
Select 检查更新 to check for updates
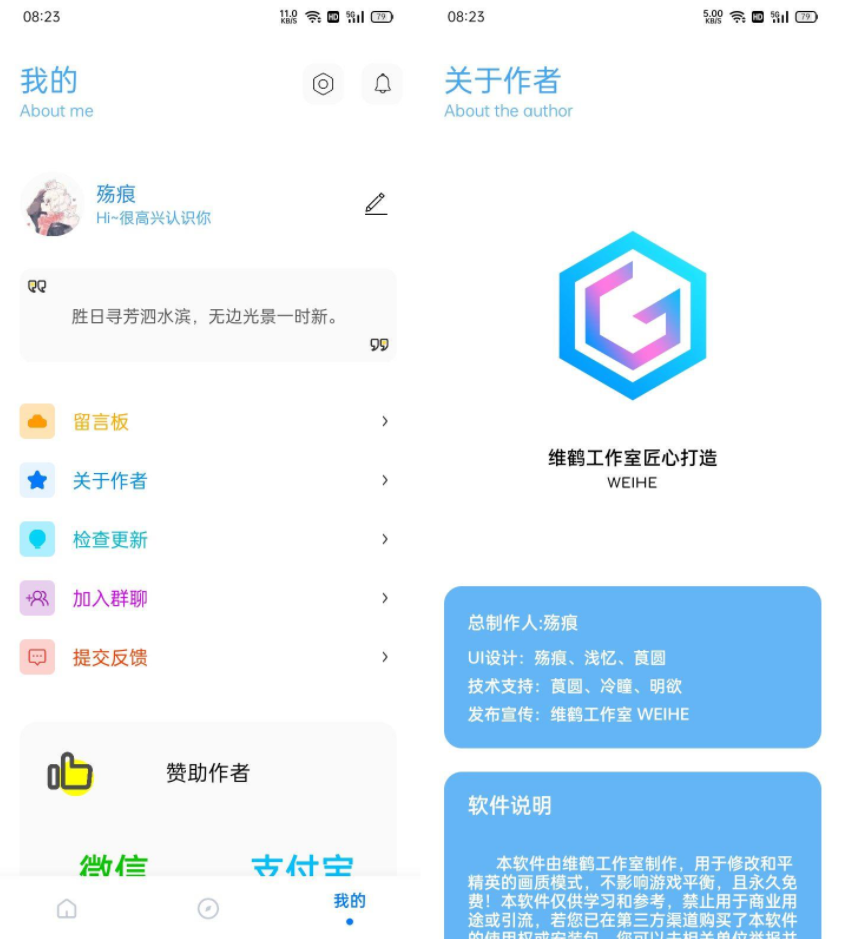208,540
